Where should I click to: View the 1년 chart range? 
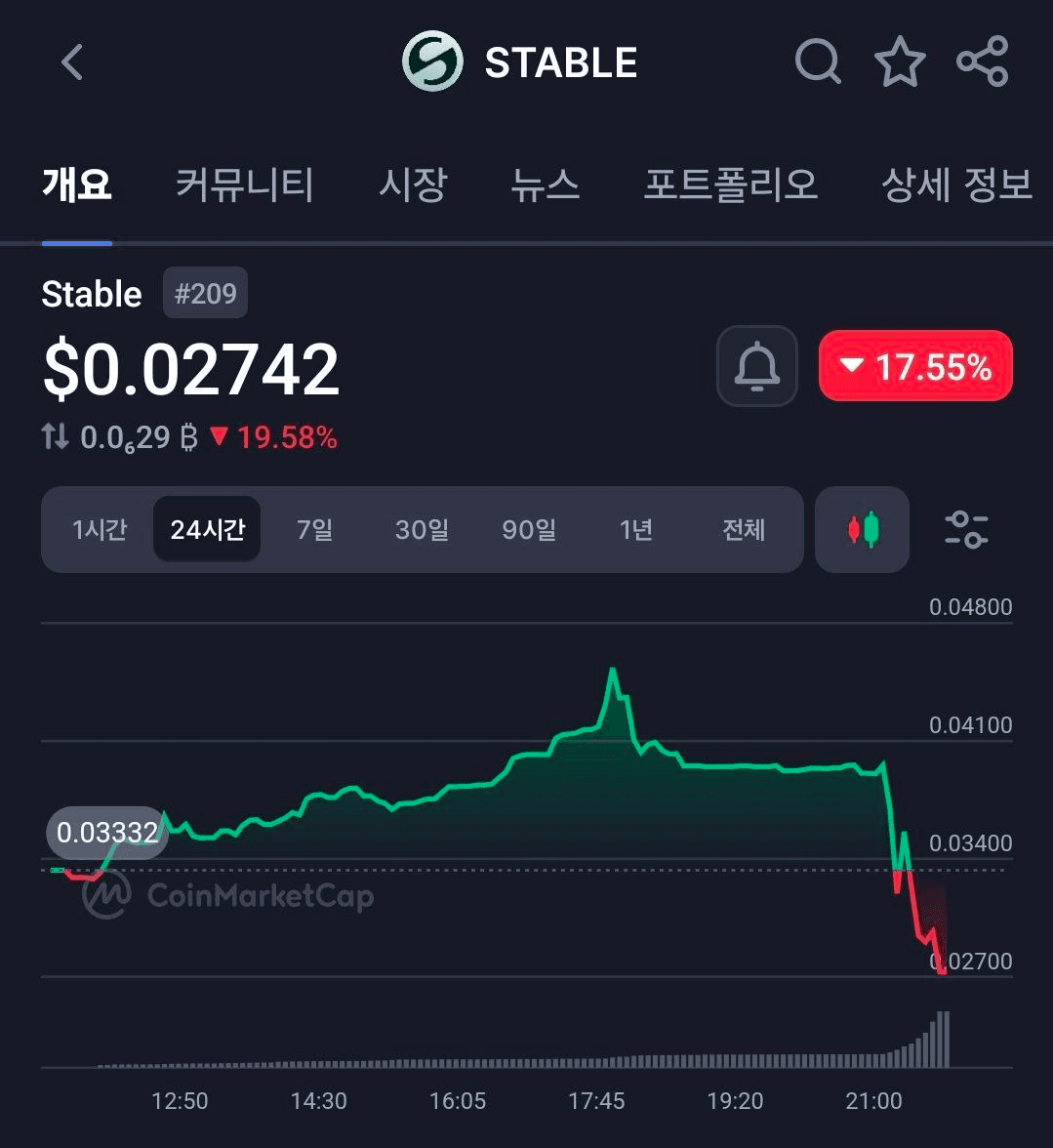635,530
